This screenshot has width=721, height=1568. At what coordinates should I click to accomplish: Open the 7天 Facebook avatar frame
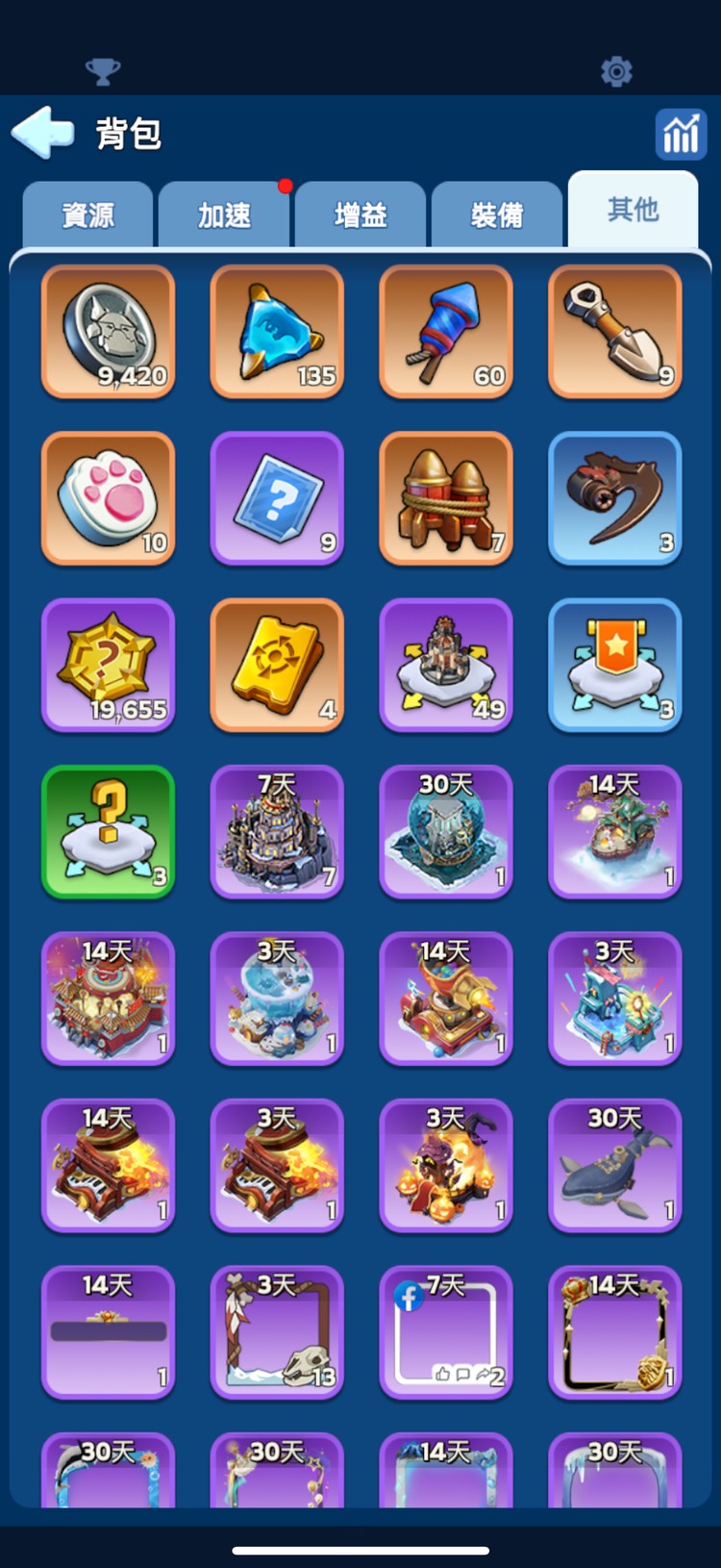[446, 1332]
